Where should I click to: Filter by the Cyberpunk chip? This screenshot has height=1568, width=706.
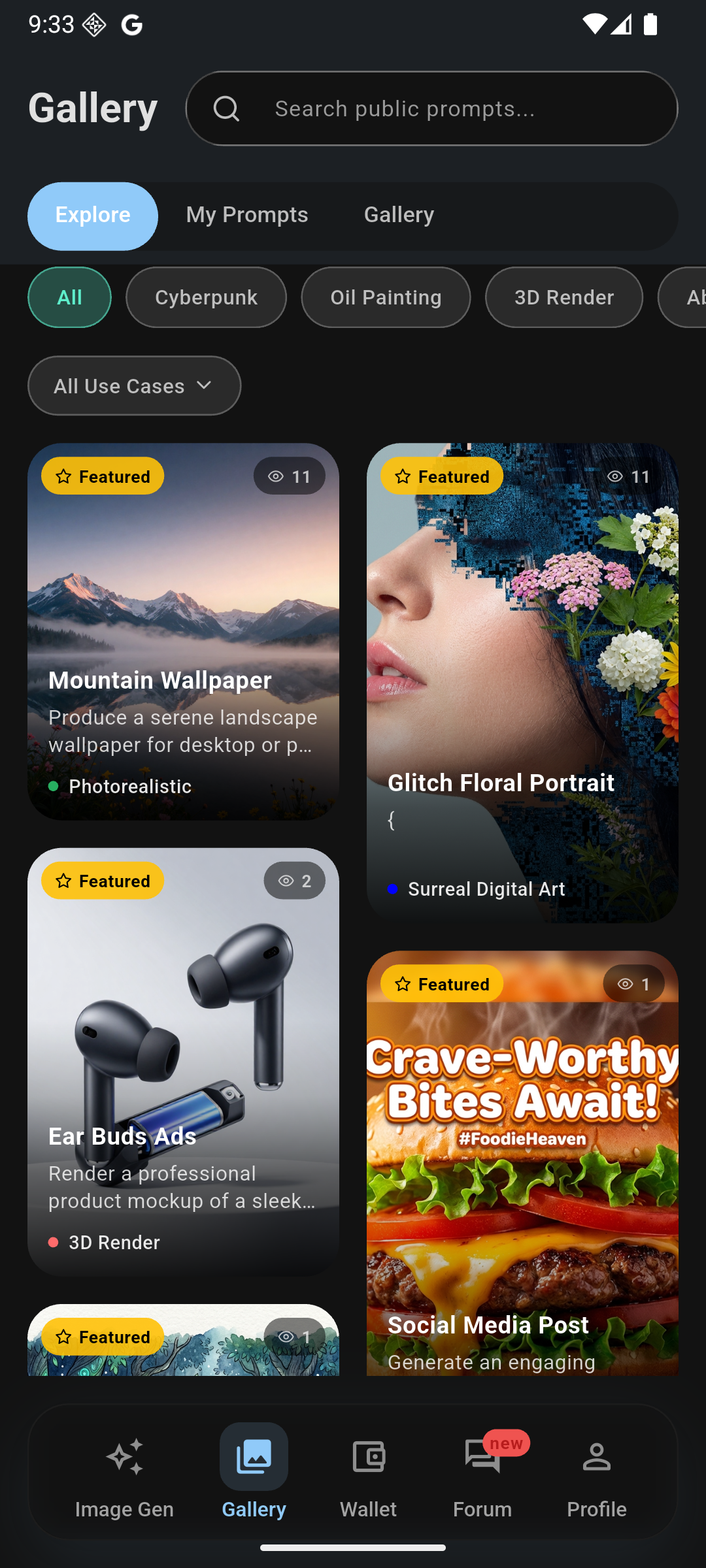(x=206, y=298)
